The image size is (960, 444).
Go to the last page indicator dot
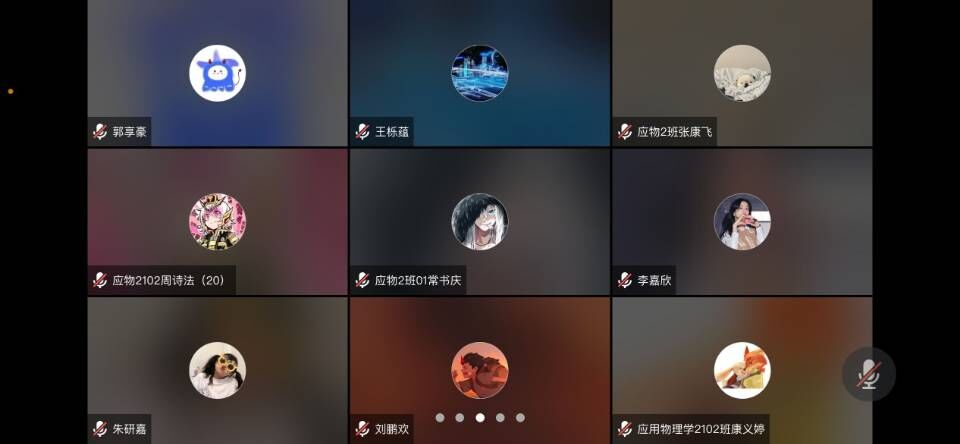pyautogui.click(x=520, y=418)
